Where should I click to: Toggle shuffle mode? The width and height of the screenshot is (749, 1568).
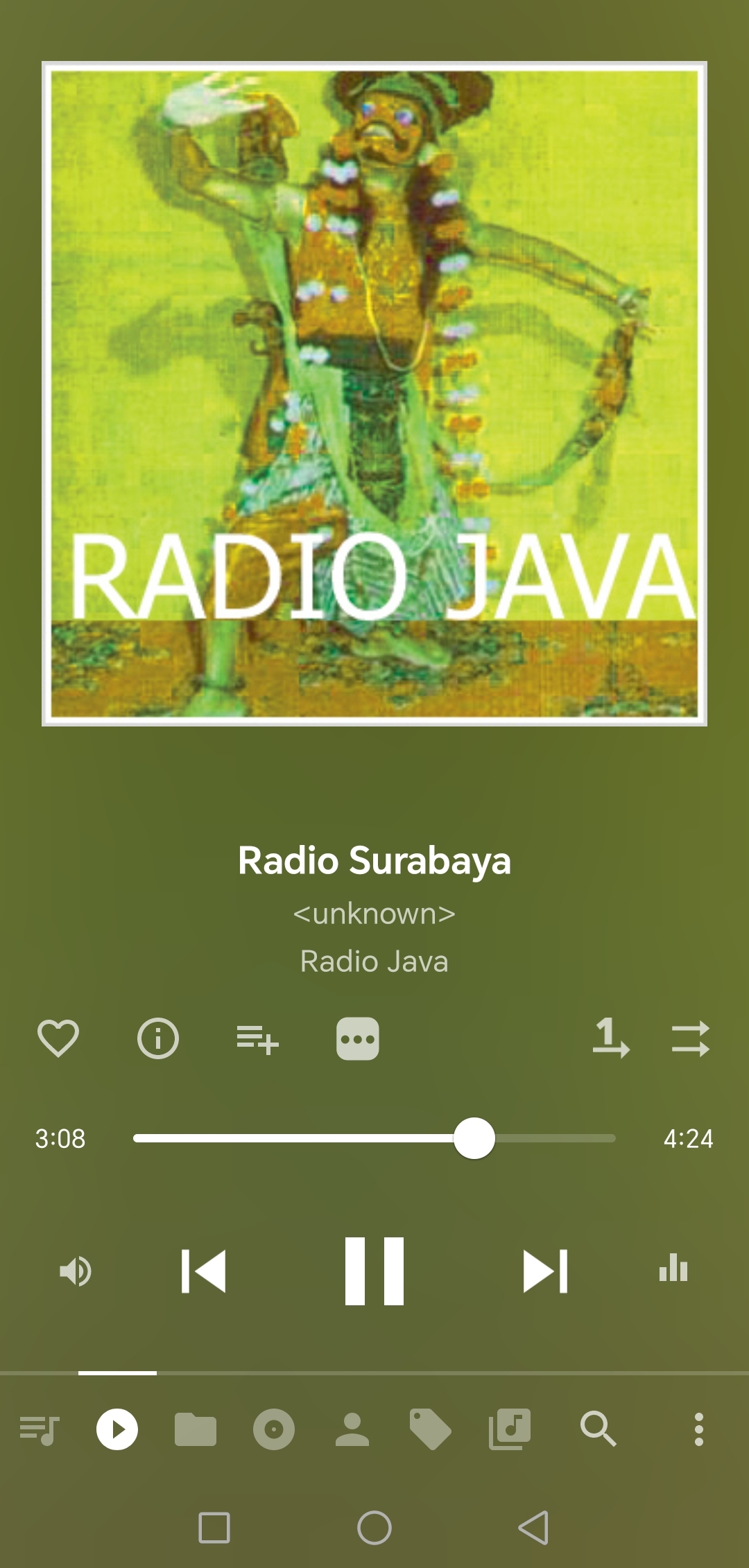(690, 1038)
